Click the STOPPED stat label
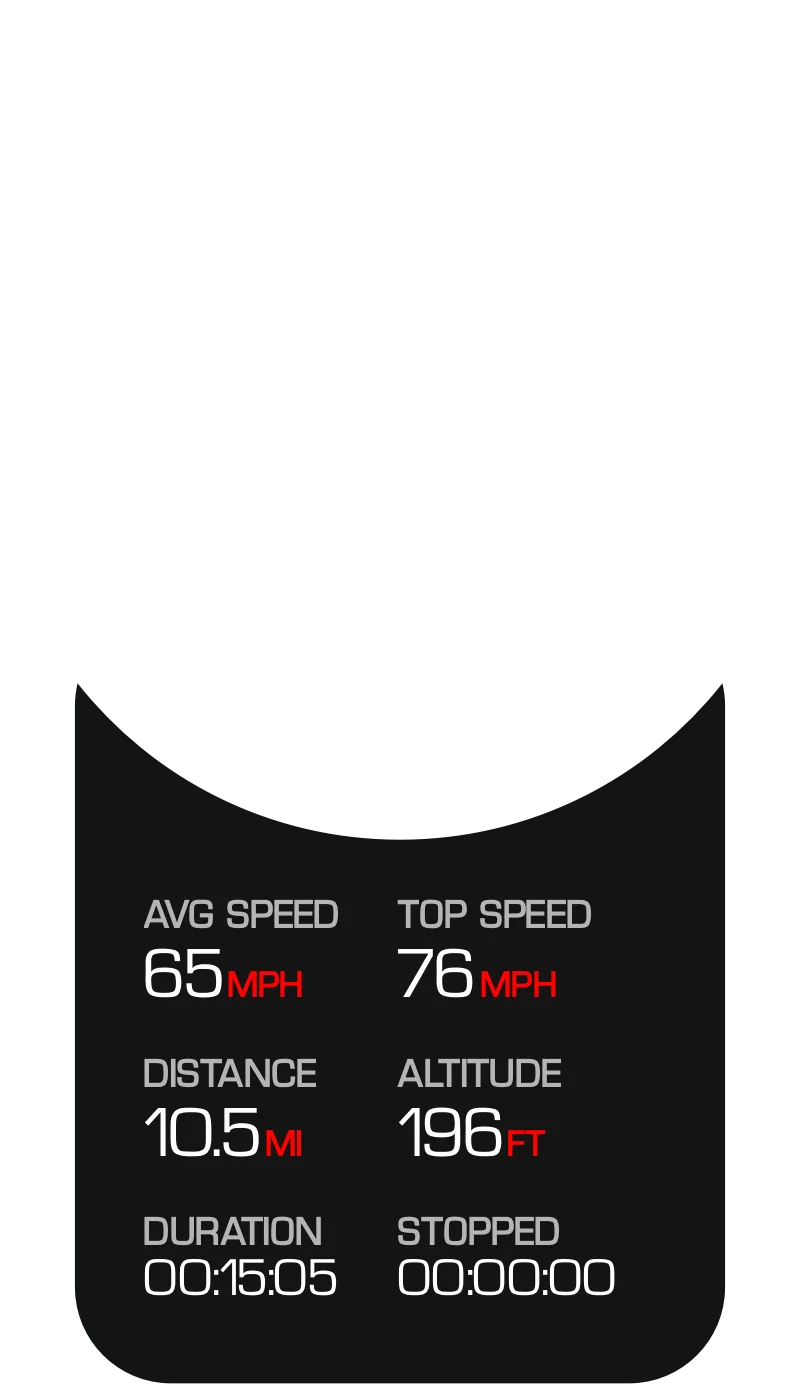The width and height of the screenshot is (800, 1400). click(478, 1232)
